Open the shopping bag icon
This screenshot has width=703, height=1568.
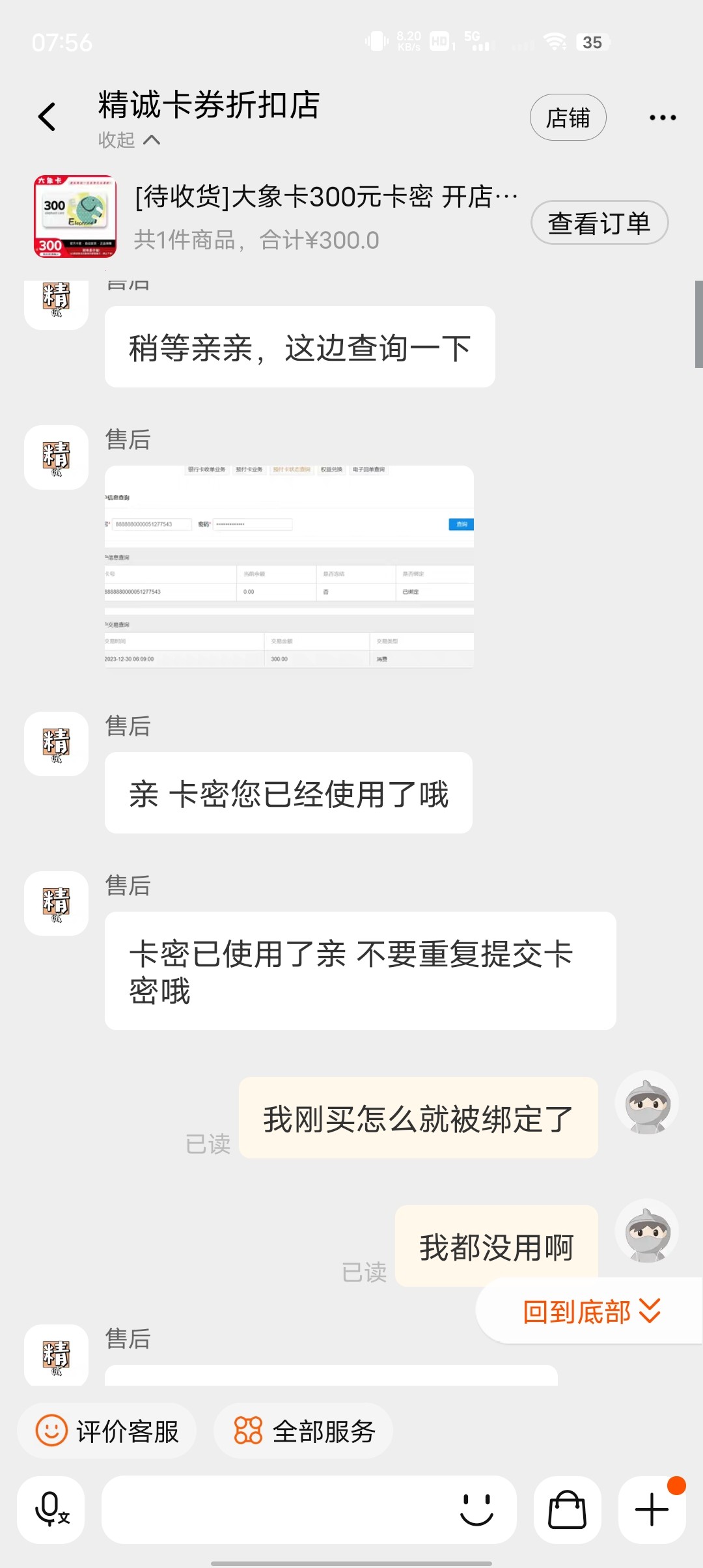[566, 1509]
